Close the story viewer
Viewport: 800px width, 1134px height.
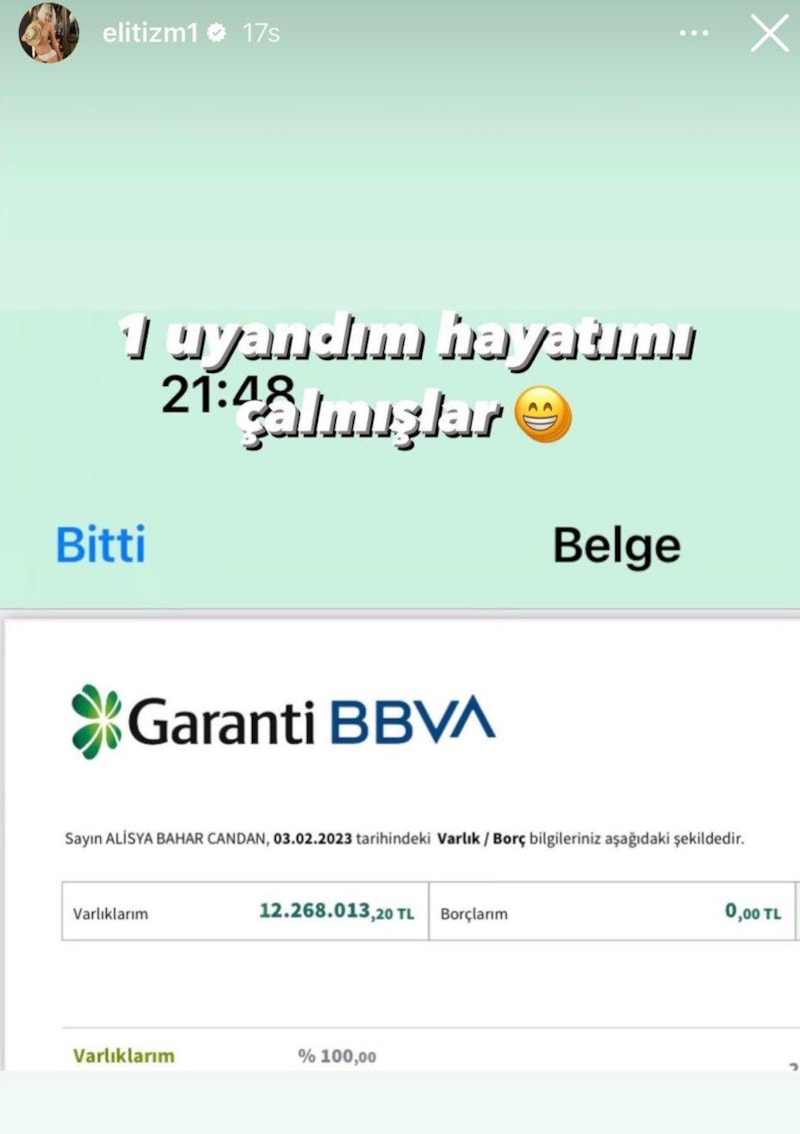[769, 33]
